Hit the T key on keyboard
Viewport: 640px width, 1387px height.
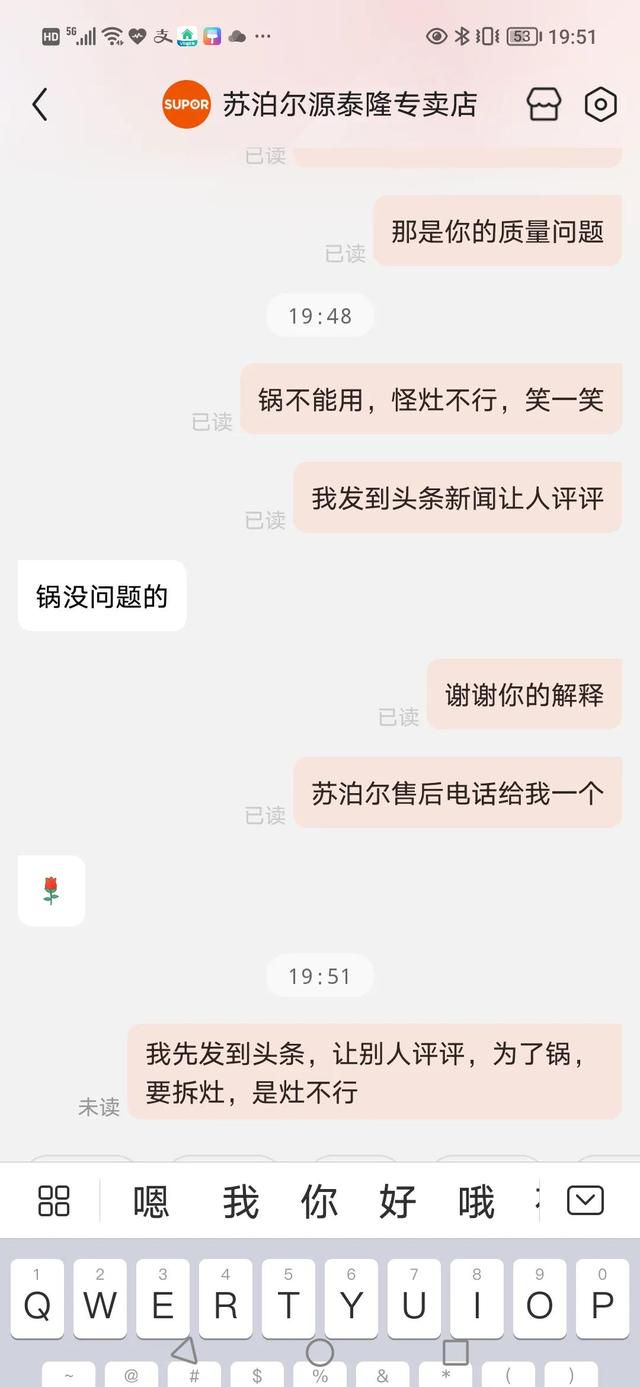(288, 1298)
